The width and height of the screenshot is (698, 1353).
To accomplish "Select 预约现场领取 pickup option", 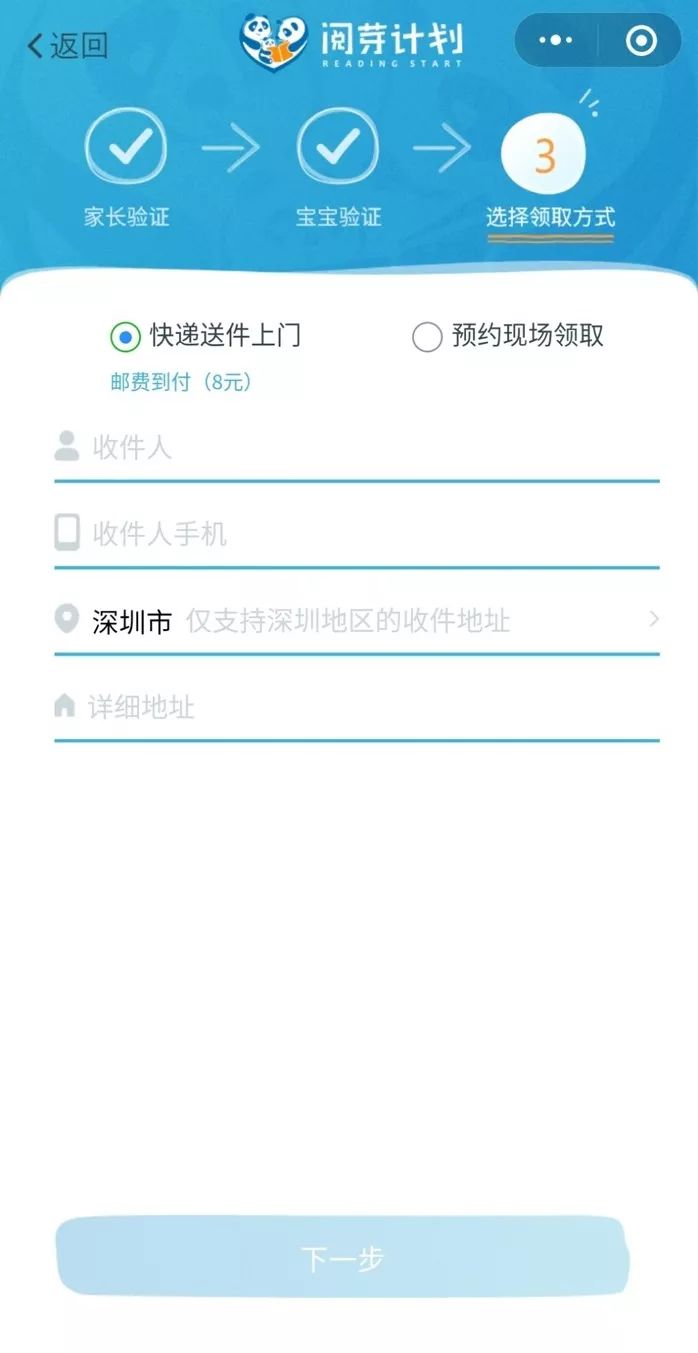I will pos(508,336).
